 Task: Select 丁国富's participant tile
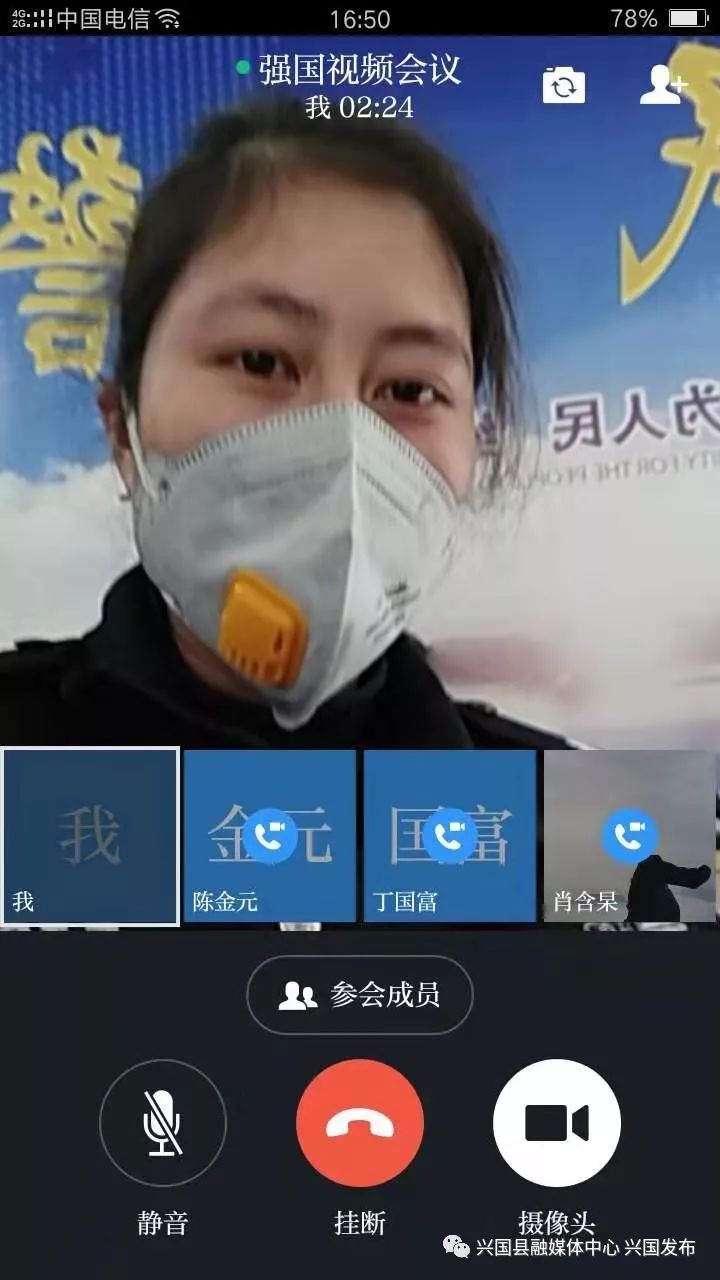[450, 836]
